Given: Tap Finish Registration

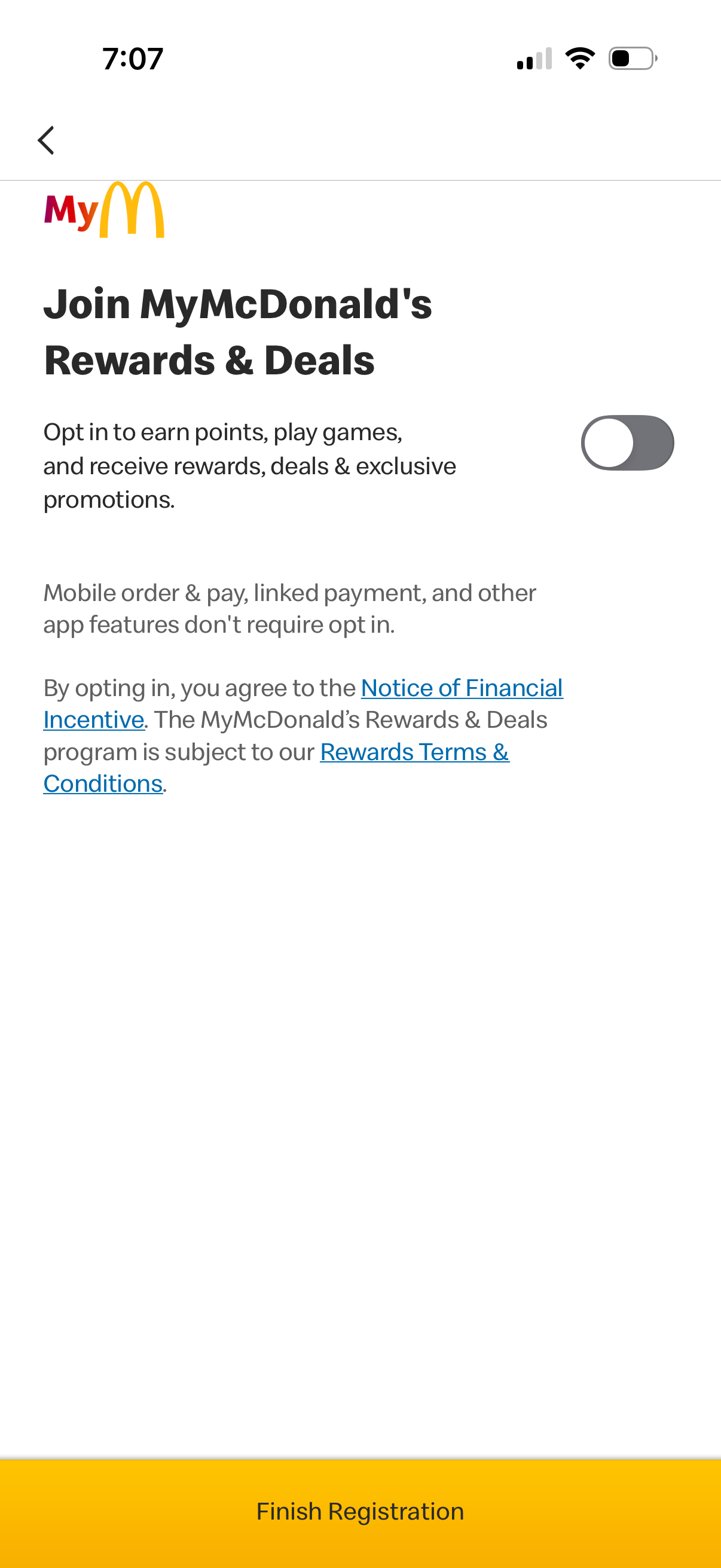Looking at the screenshot, I should coord(360,1511).
